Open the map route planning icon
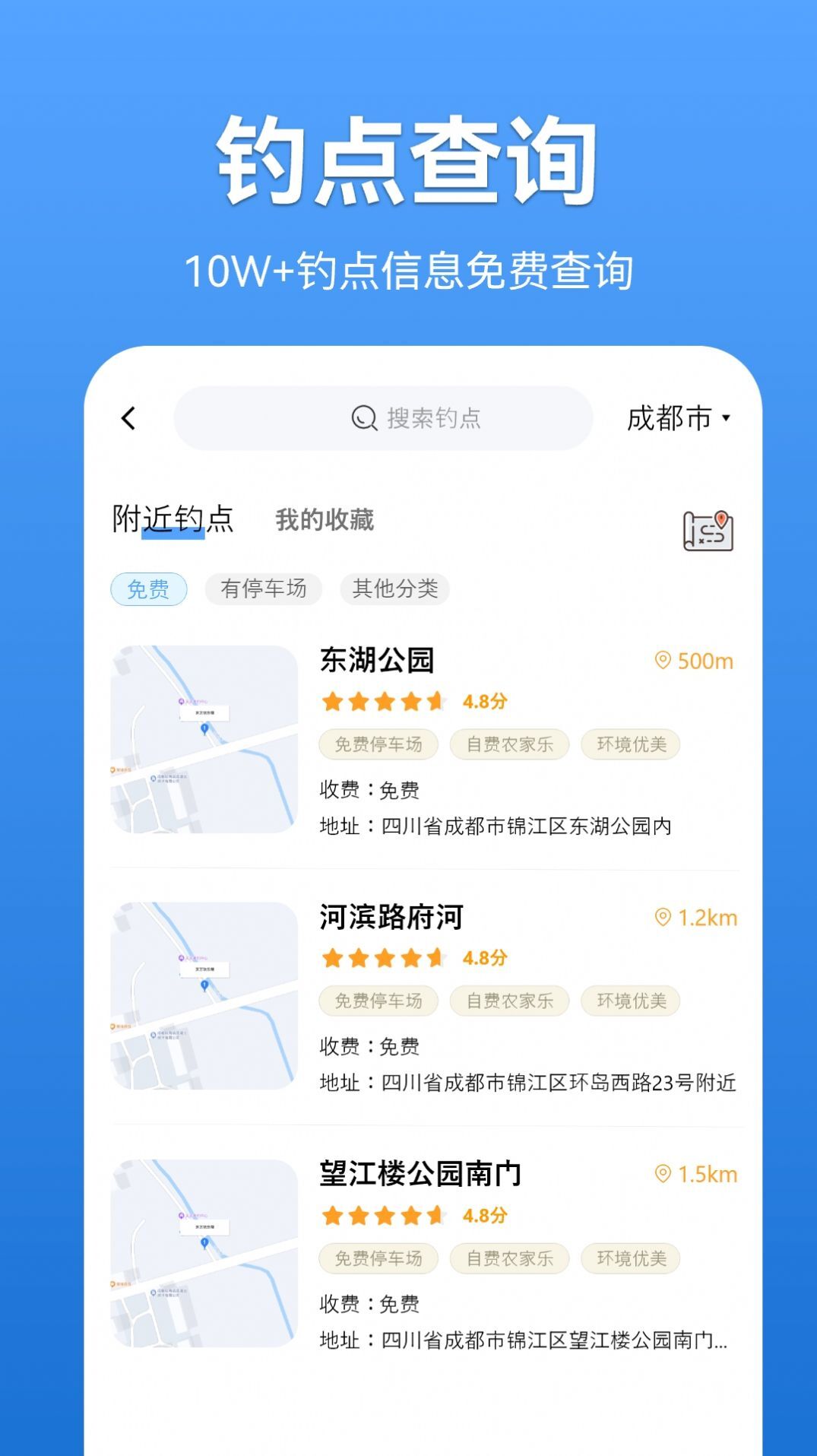817x1456 pixels. 707,529
